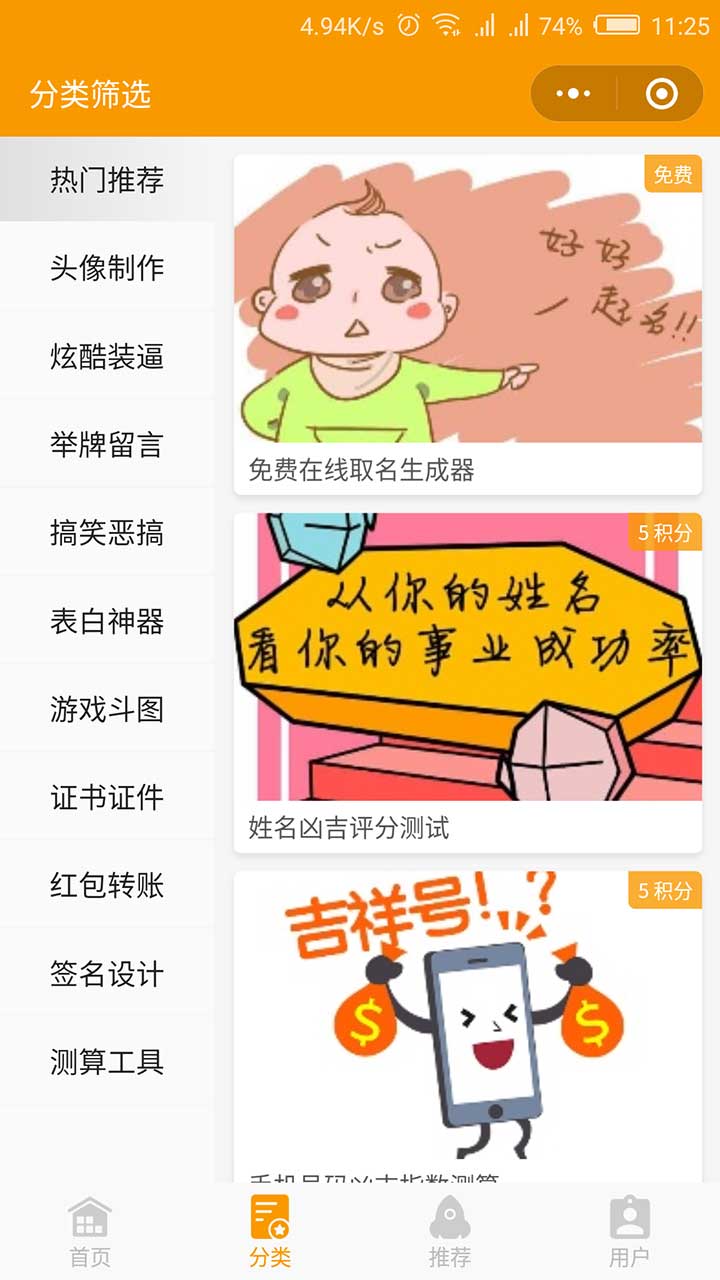Open the 姓名凶吉评分测试 card
Image resolution: width=720 pixels, height=1280 pixels.
pos(468,682)
